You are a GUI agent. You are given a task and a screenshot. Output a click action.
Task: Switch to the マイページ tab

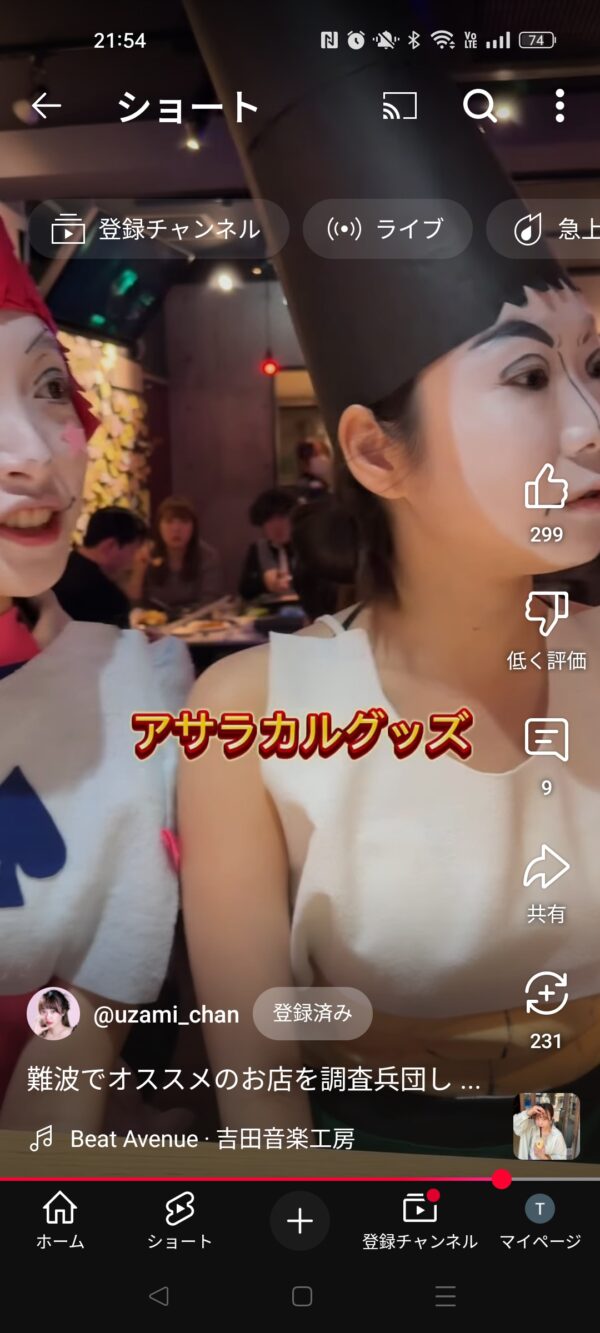click(x=540, y=1221)
